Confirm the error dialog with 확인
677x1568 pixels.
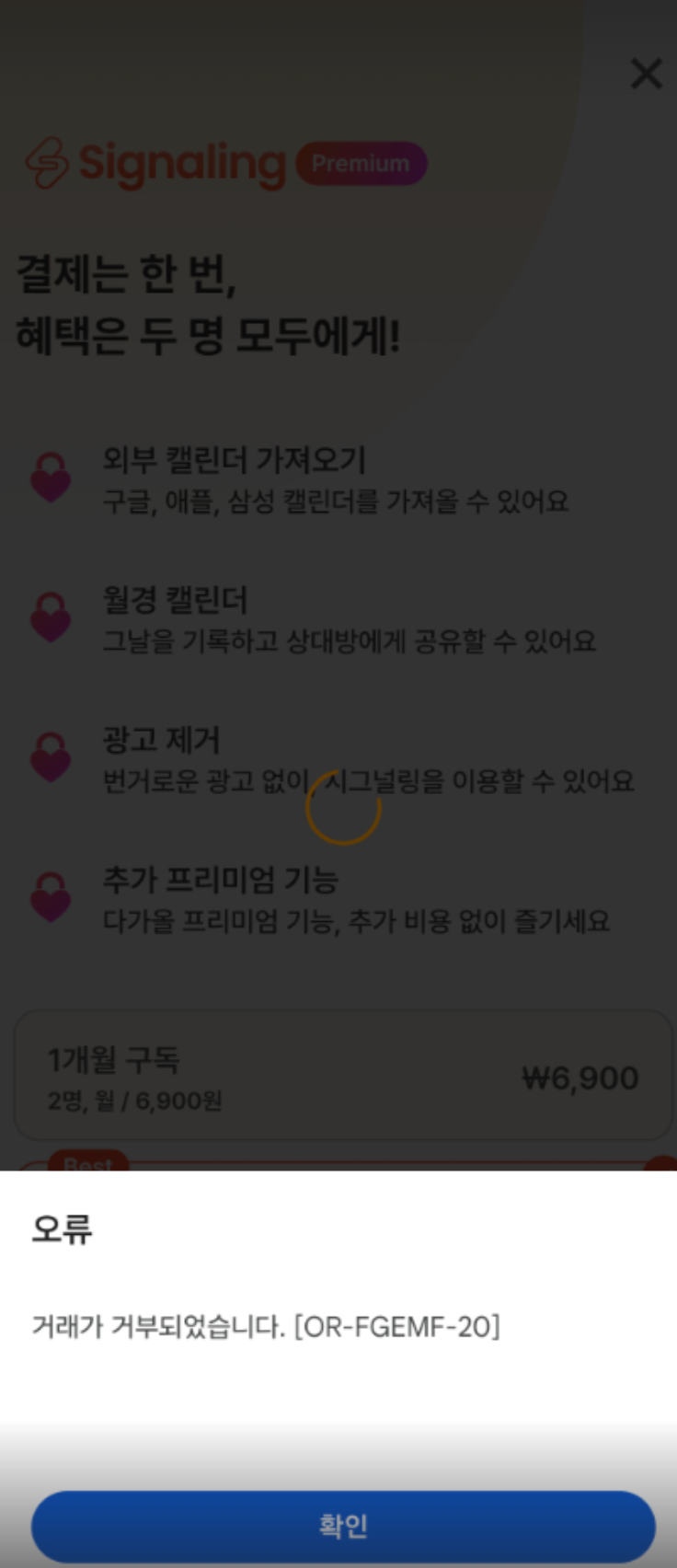point(342,1526)
